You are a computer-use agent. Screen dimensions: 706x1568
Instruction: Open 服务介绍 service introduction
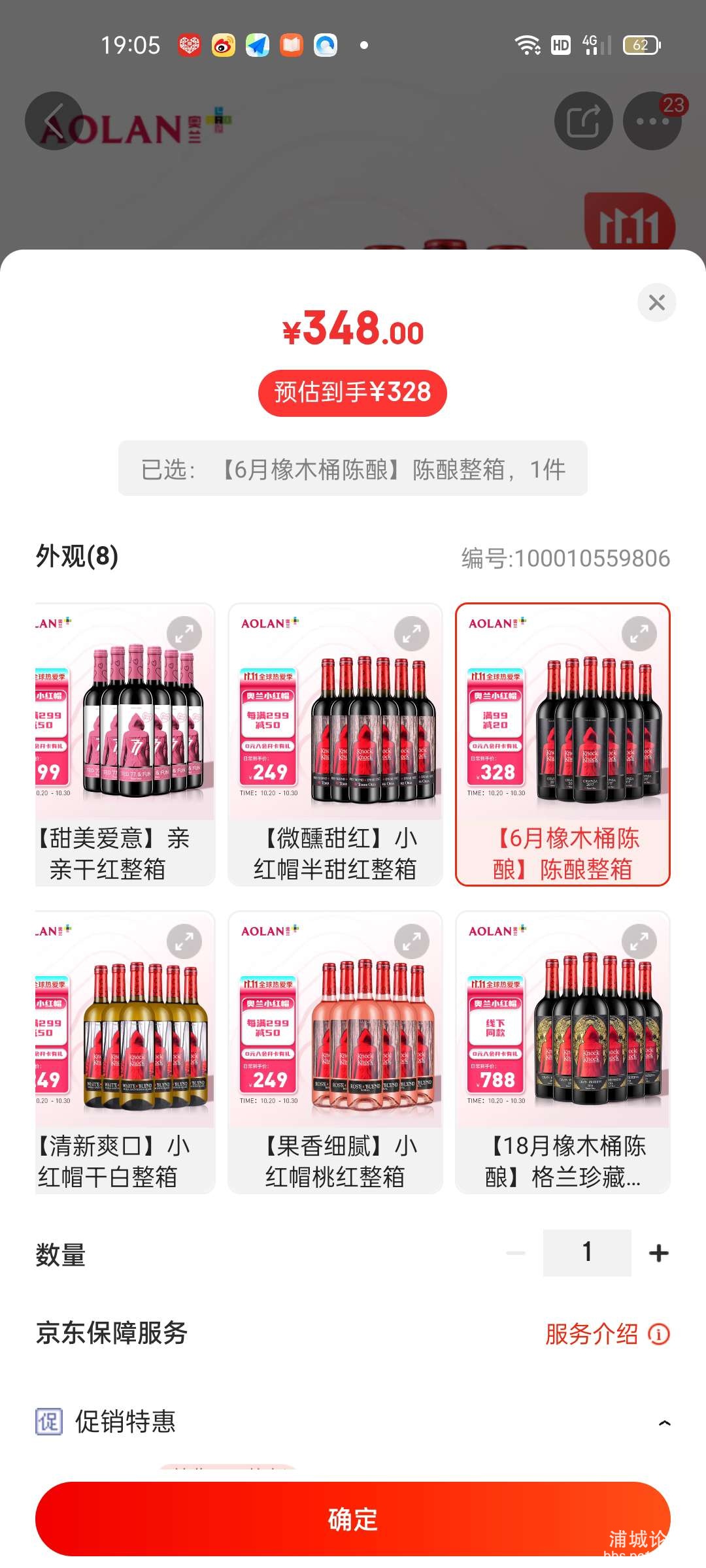pyautogui.click(x=607, y=1334)
